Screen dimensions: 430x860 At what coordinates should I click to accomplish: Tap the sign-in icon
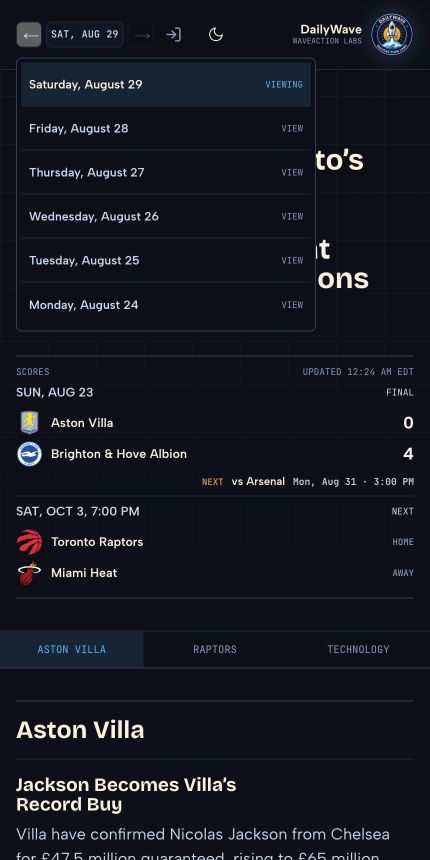(x=173, y=35)
